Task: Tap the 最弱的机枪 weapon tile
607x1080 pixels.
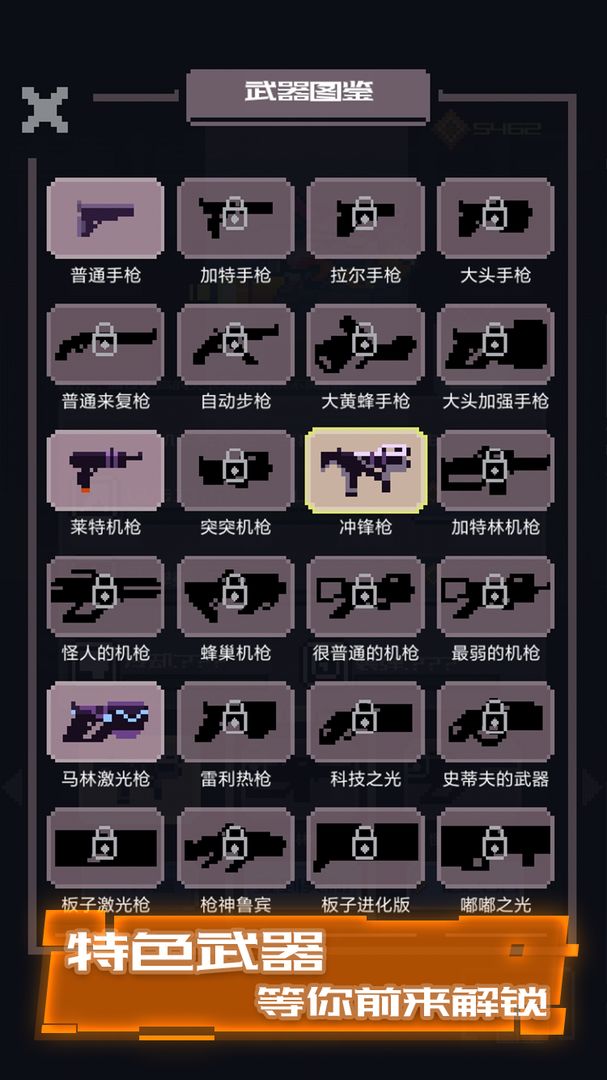Action: coord(495,596)
